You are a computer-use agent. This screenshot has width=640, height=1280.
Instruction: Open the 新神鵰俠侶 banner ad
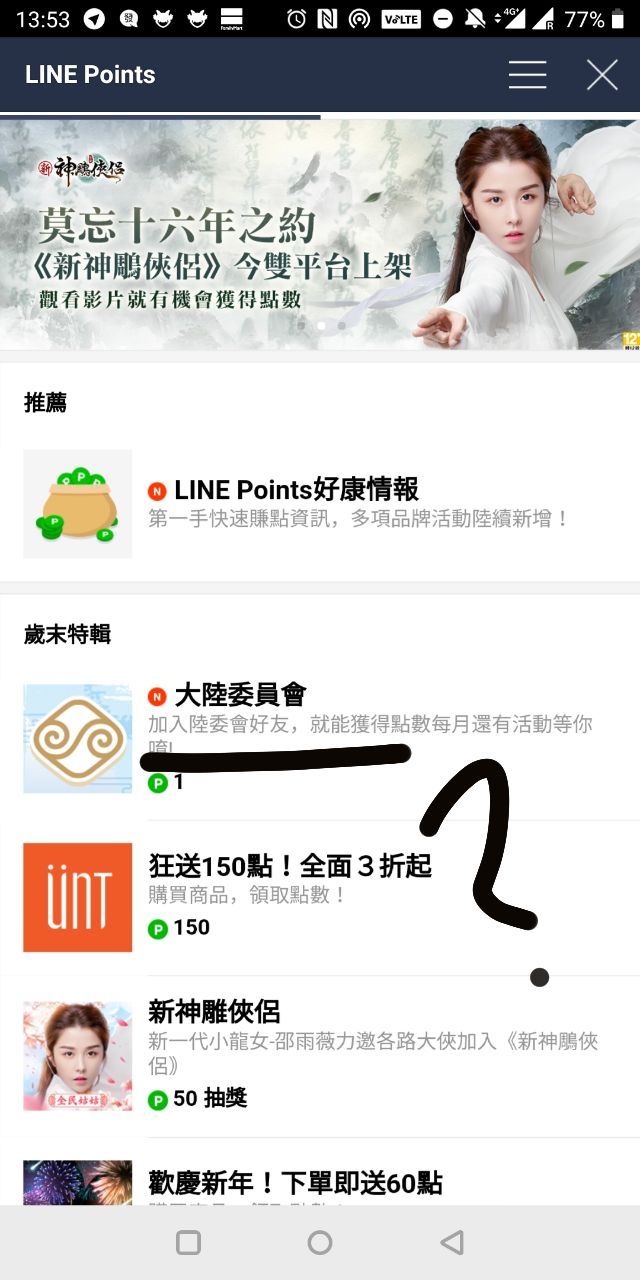(x=320, y=235)
